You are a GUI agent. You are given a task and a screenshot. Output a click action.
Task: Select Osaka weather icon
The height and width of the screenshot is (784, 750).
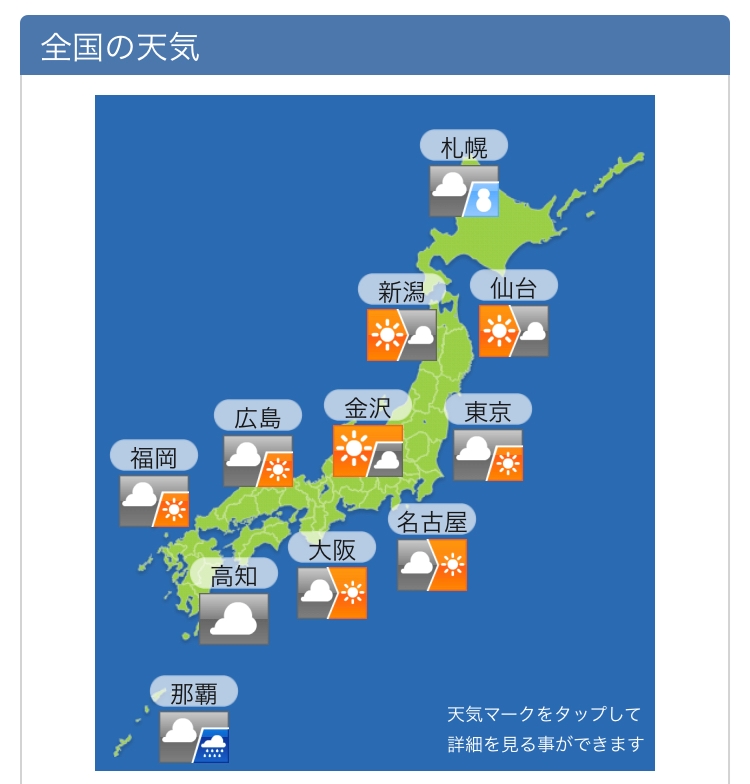332,593
